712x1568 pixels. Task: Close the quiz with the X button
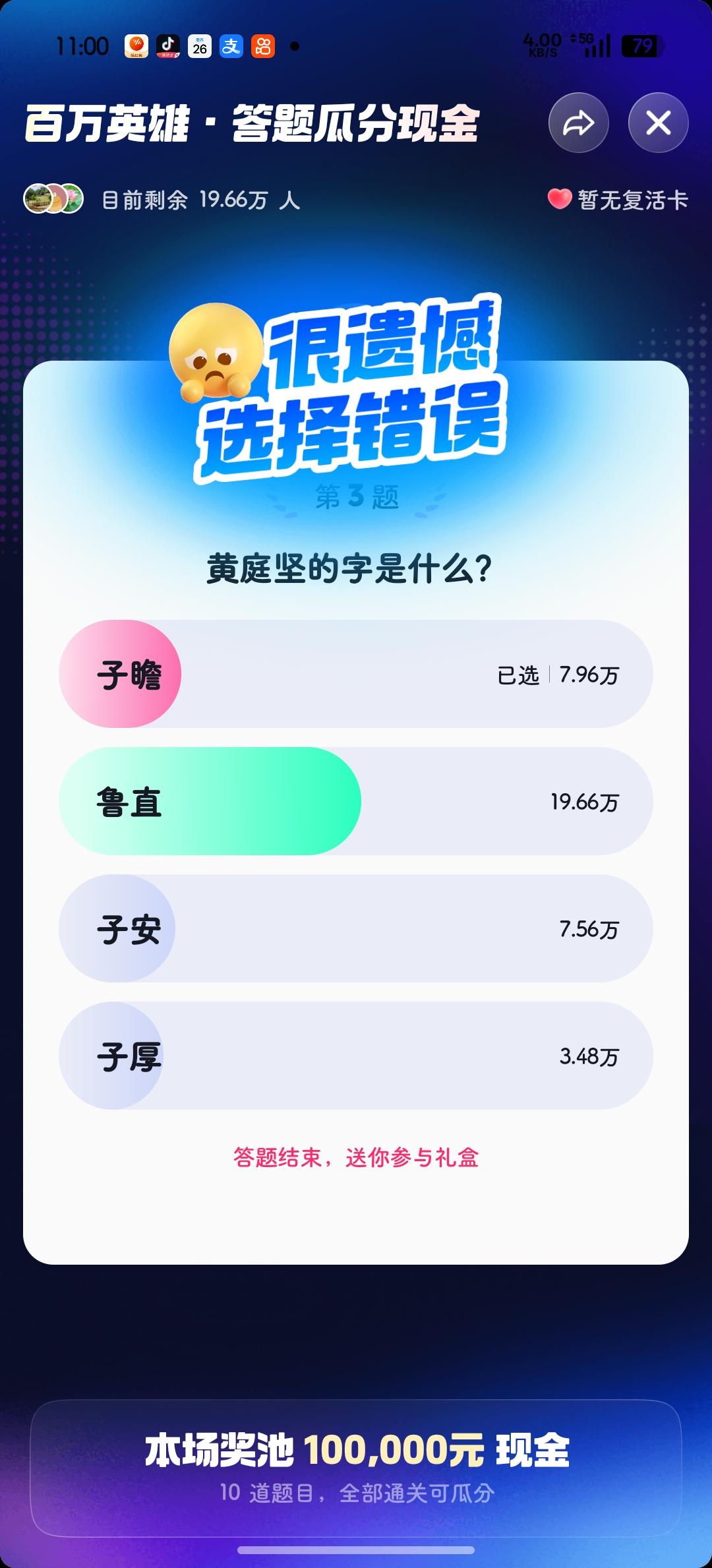[x=657, y=121]
